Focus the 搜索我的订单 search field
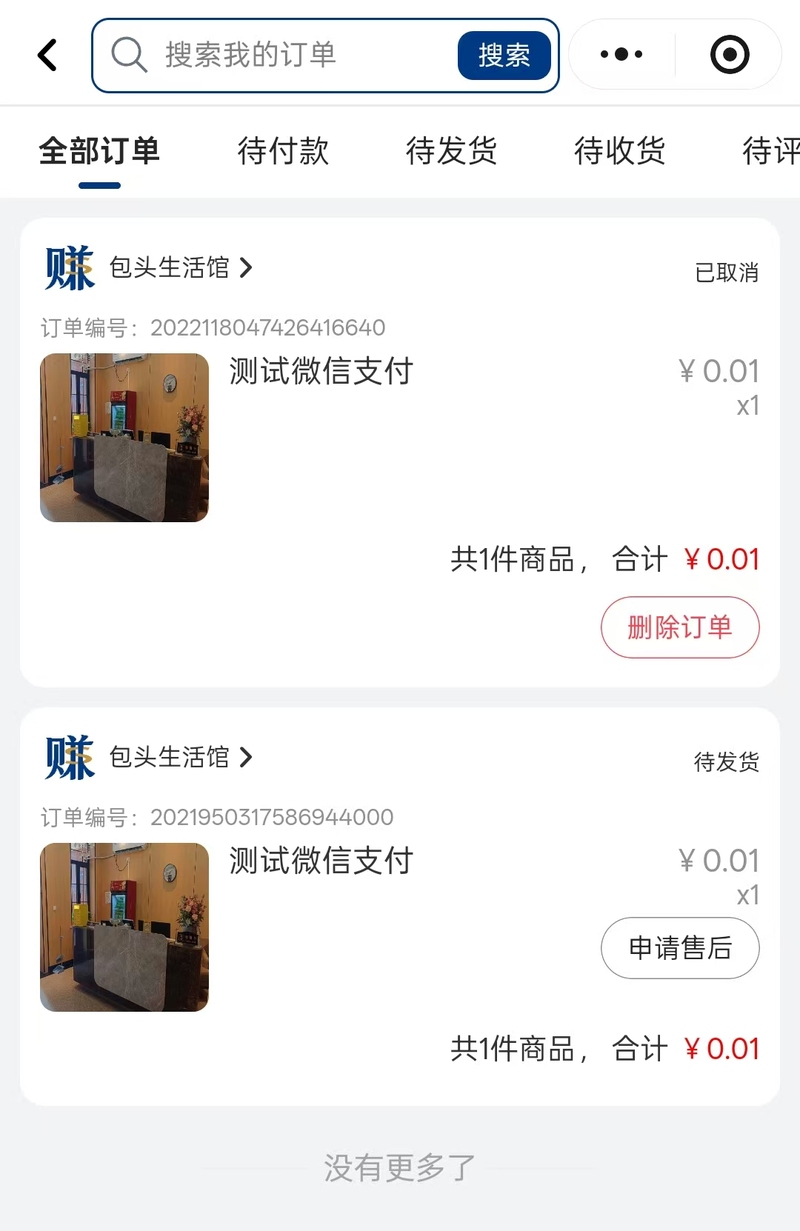 [290, 55]
